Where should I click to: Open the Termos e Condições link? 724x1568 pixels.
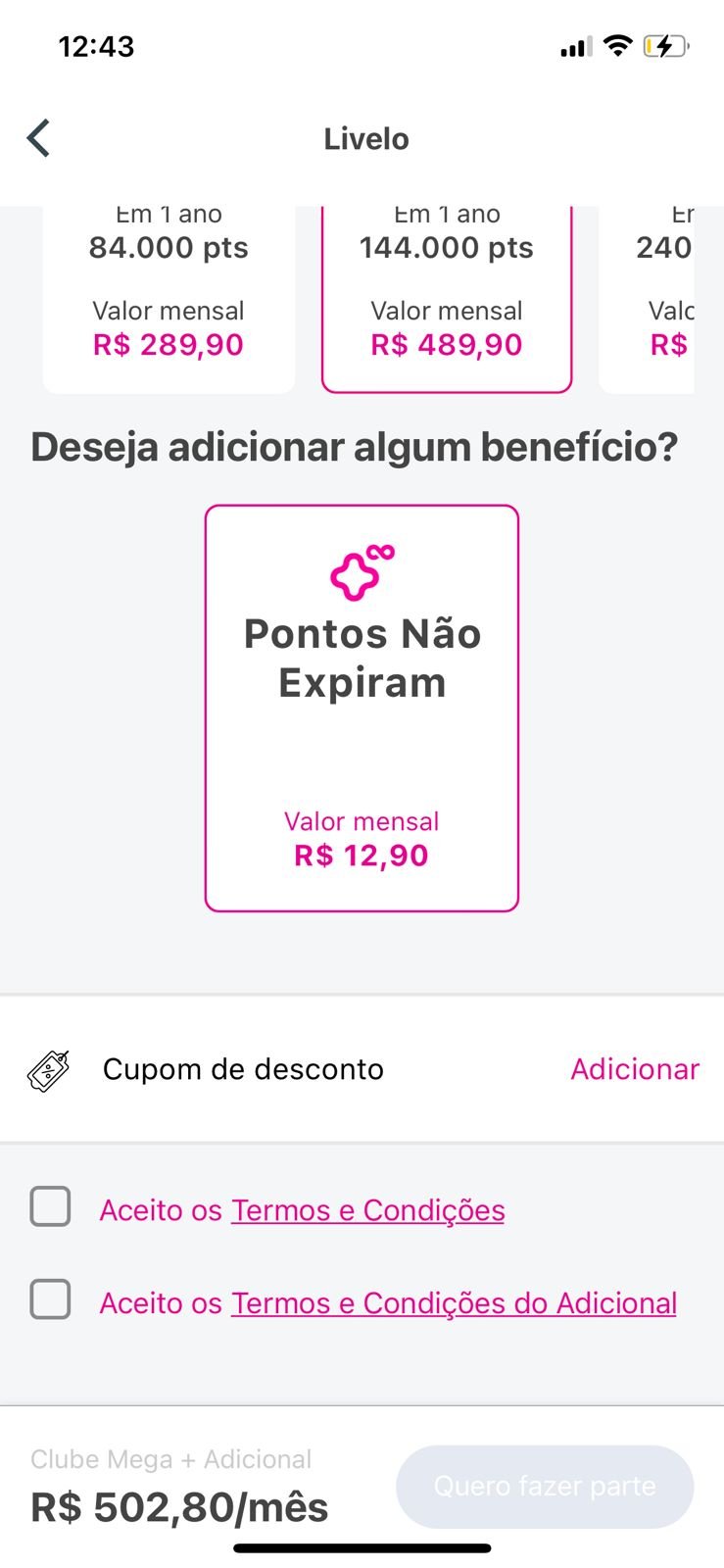[x=368, y=1210]
